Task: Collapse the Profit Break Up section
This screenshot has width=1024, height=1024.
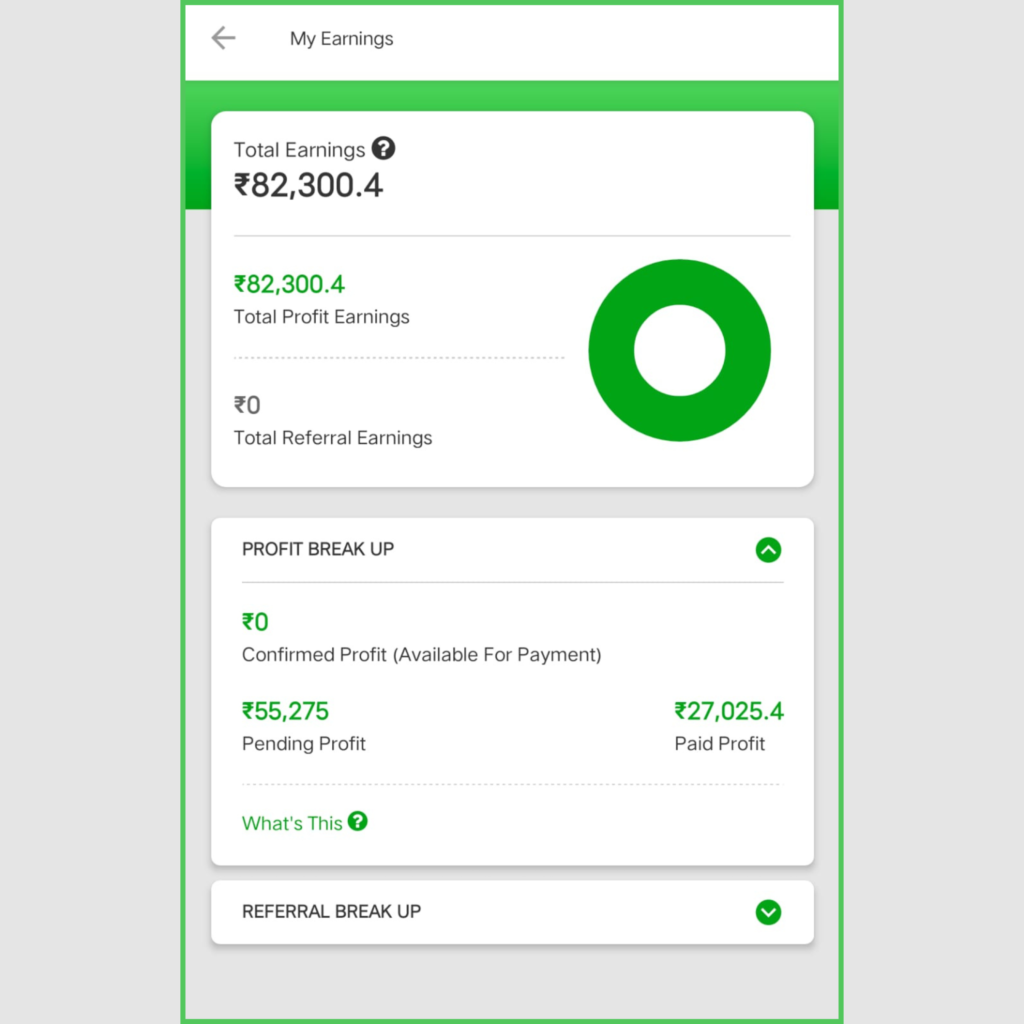Action: (768, 550)
